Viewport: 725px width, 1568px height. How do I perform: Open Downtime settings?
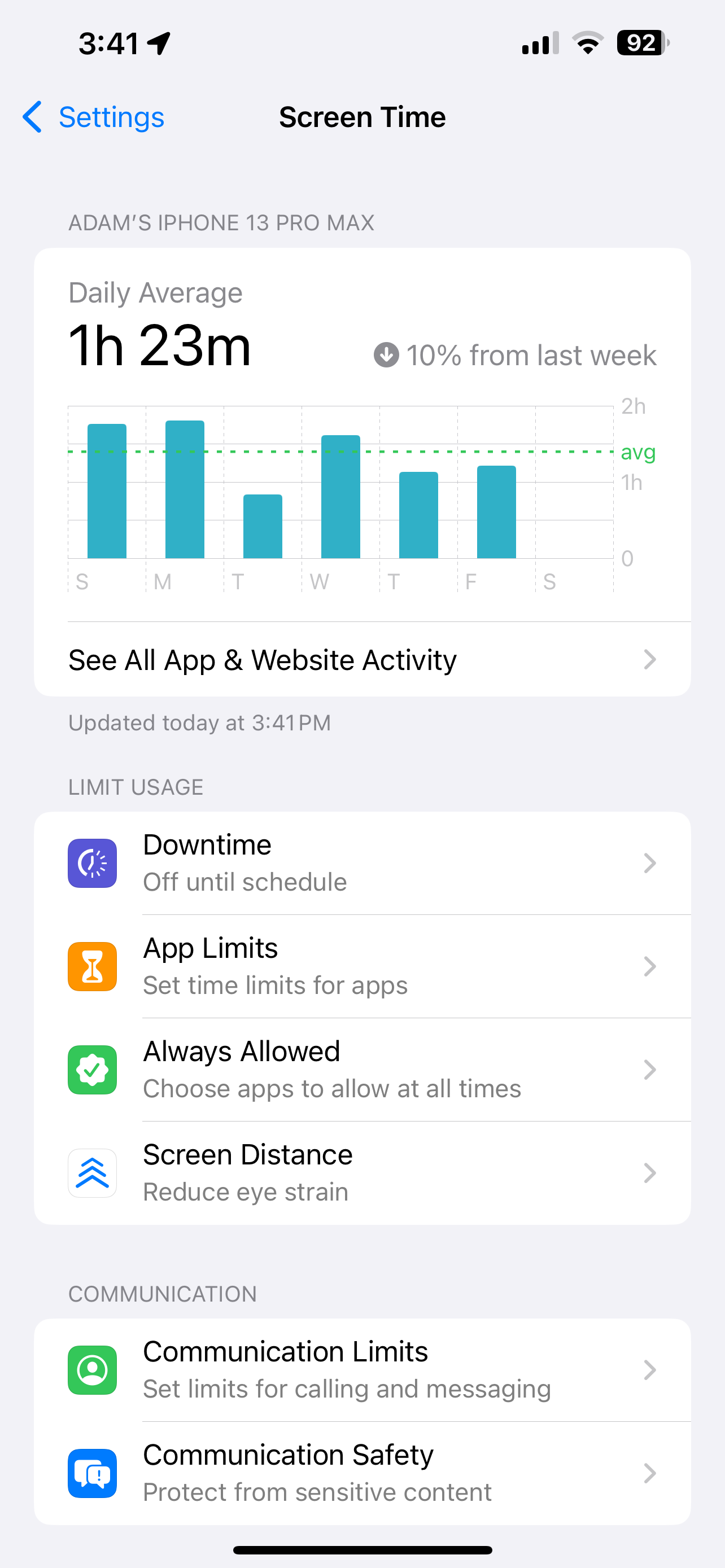(361, 863)
